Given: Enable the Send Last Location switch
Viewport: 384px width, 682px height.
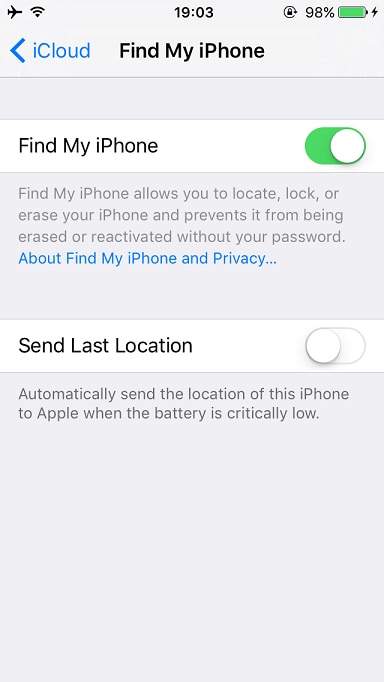Looking at the screenshot, I should click(335, 346).
